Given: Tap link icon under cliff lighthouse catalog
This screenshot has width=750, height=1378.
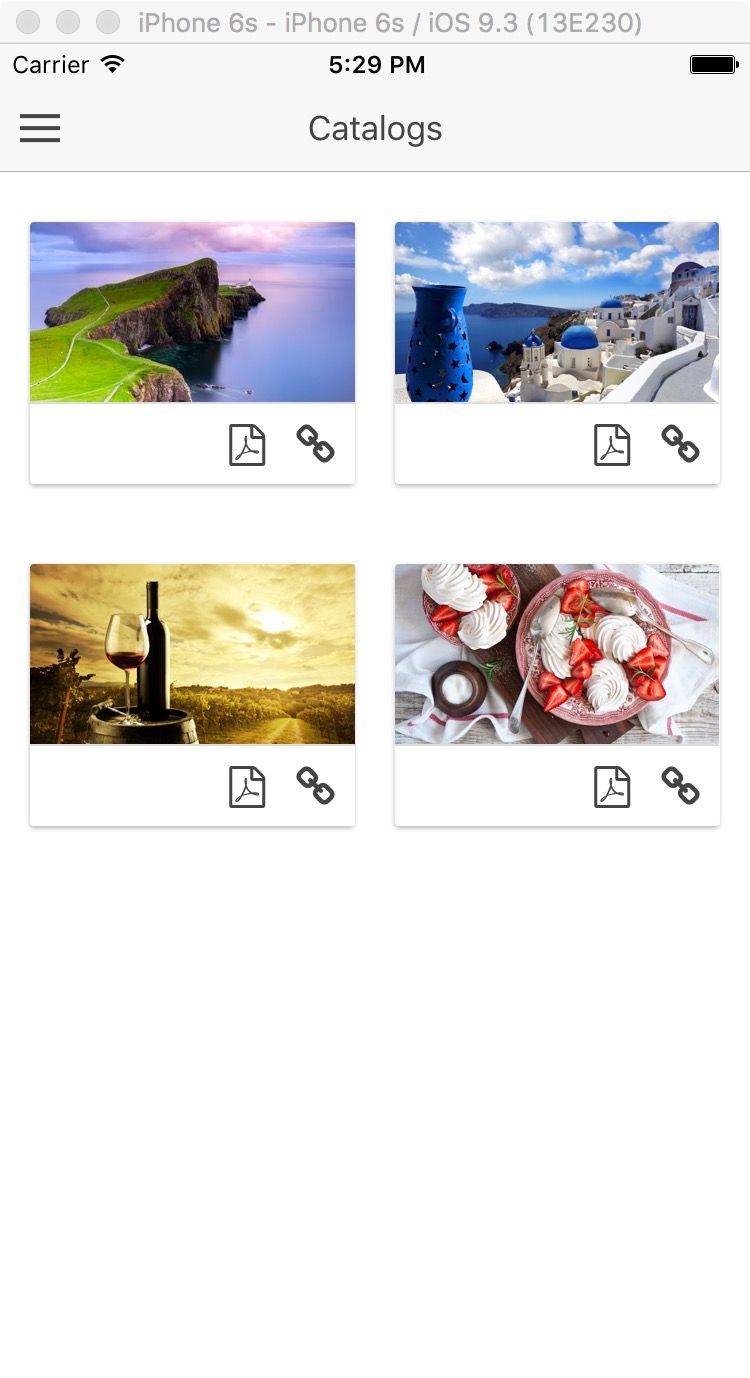Looking at the screenshot, I should pos(315,443).
